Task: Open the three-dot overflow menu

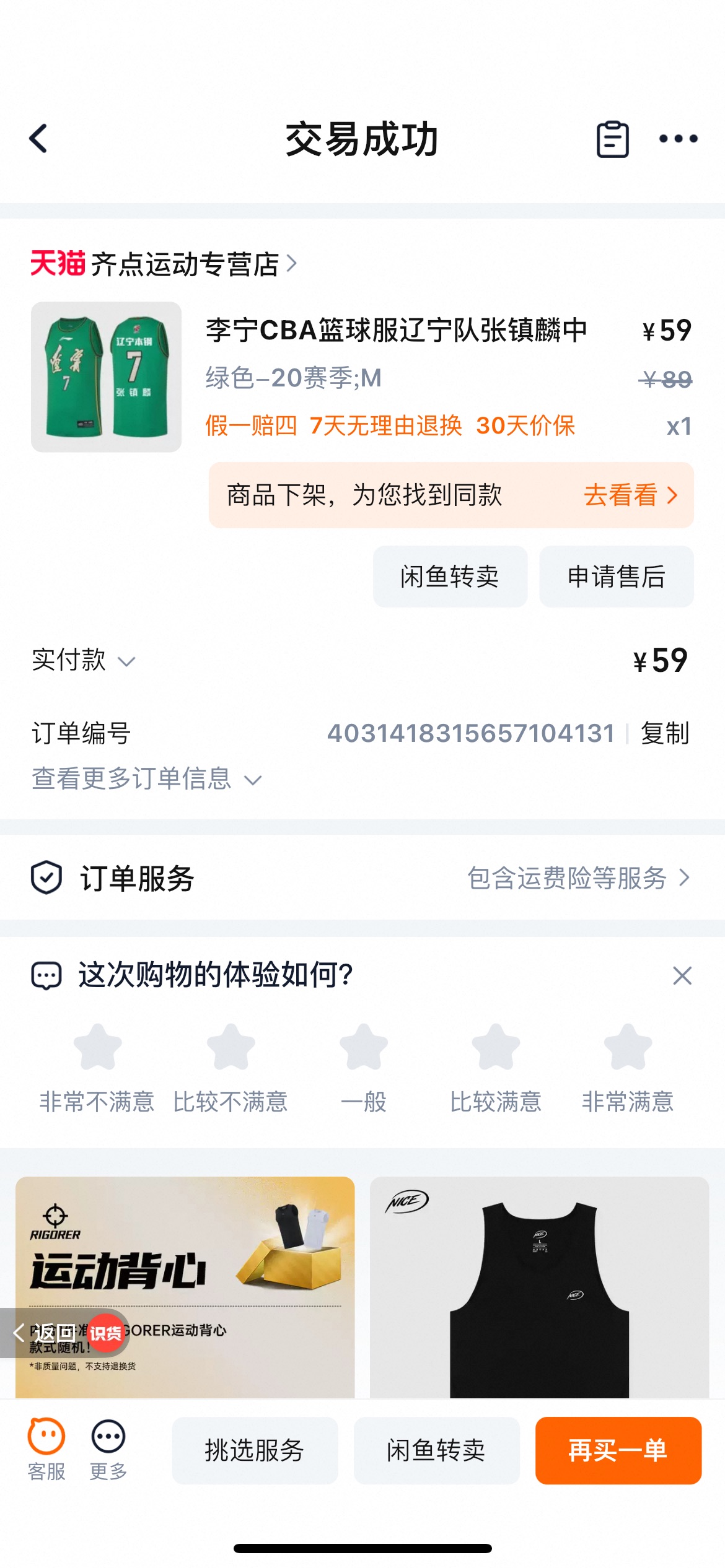Action: point(678,139)
